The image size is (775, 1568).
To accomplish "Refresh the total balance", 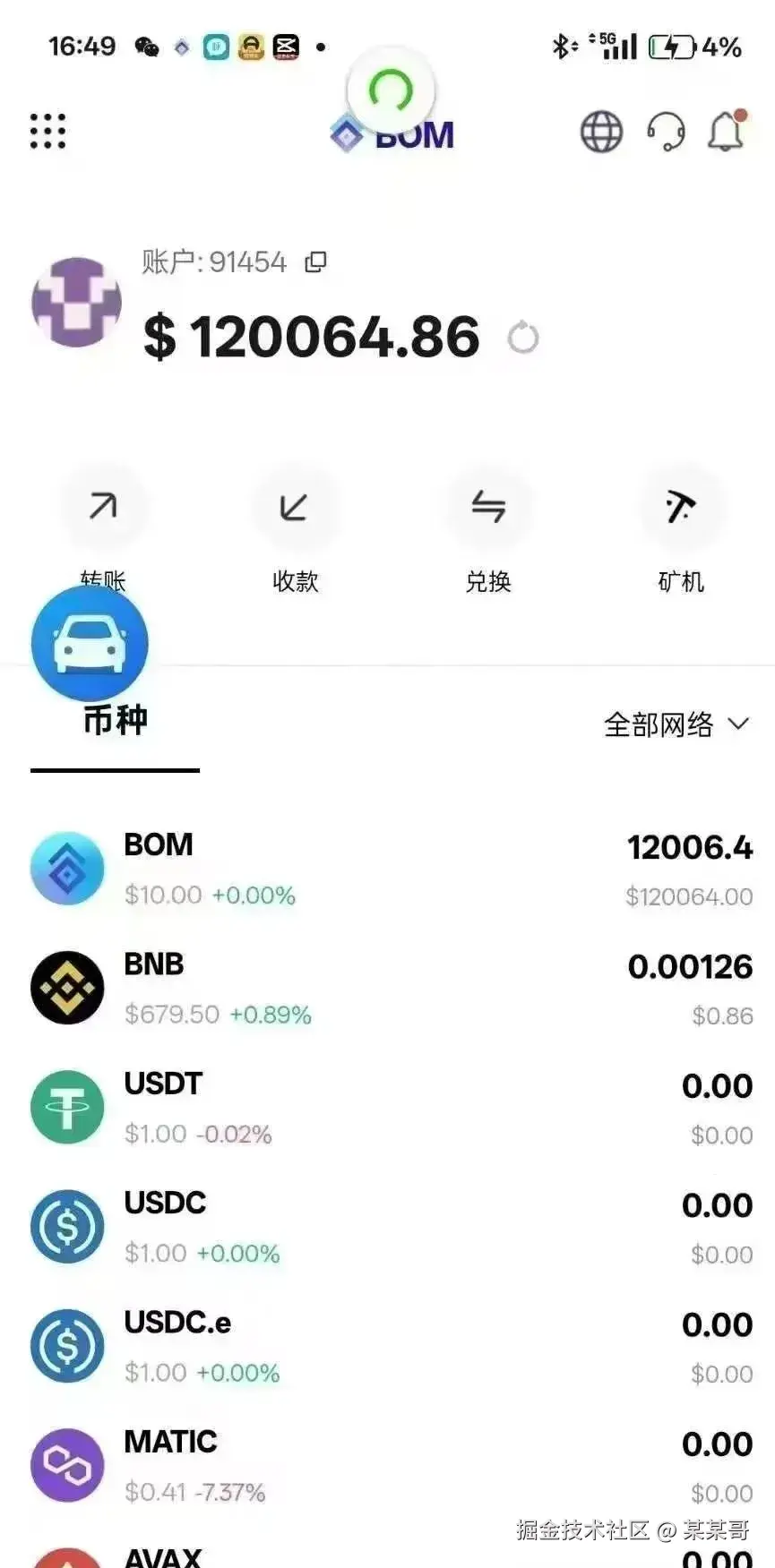I will click(x=523, y=338).
